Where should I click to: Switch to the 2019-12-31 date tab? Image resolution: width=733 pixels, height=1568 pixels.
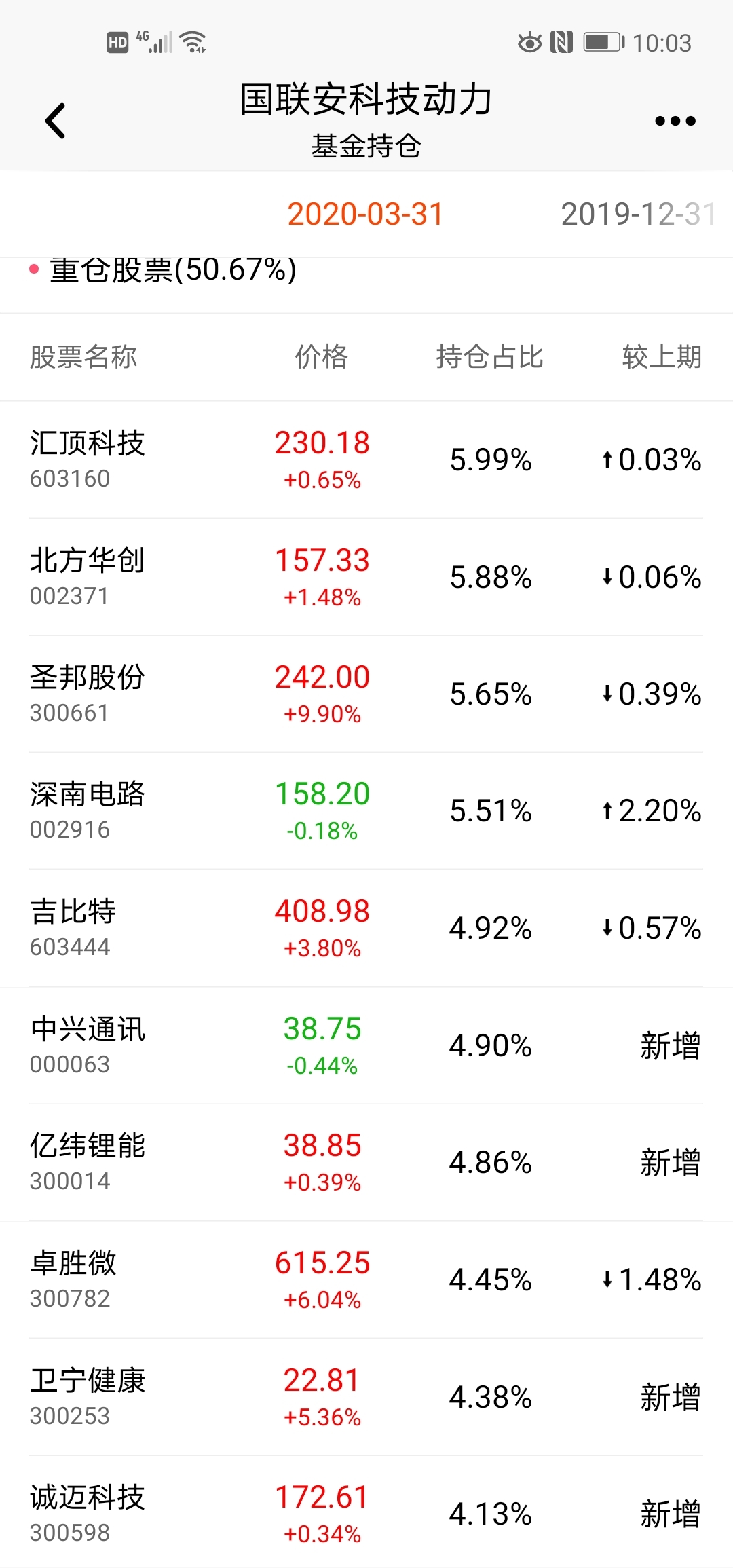[x=638, y=214]
